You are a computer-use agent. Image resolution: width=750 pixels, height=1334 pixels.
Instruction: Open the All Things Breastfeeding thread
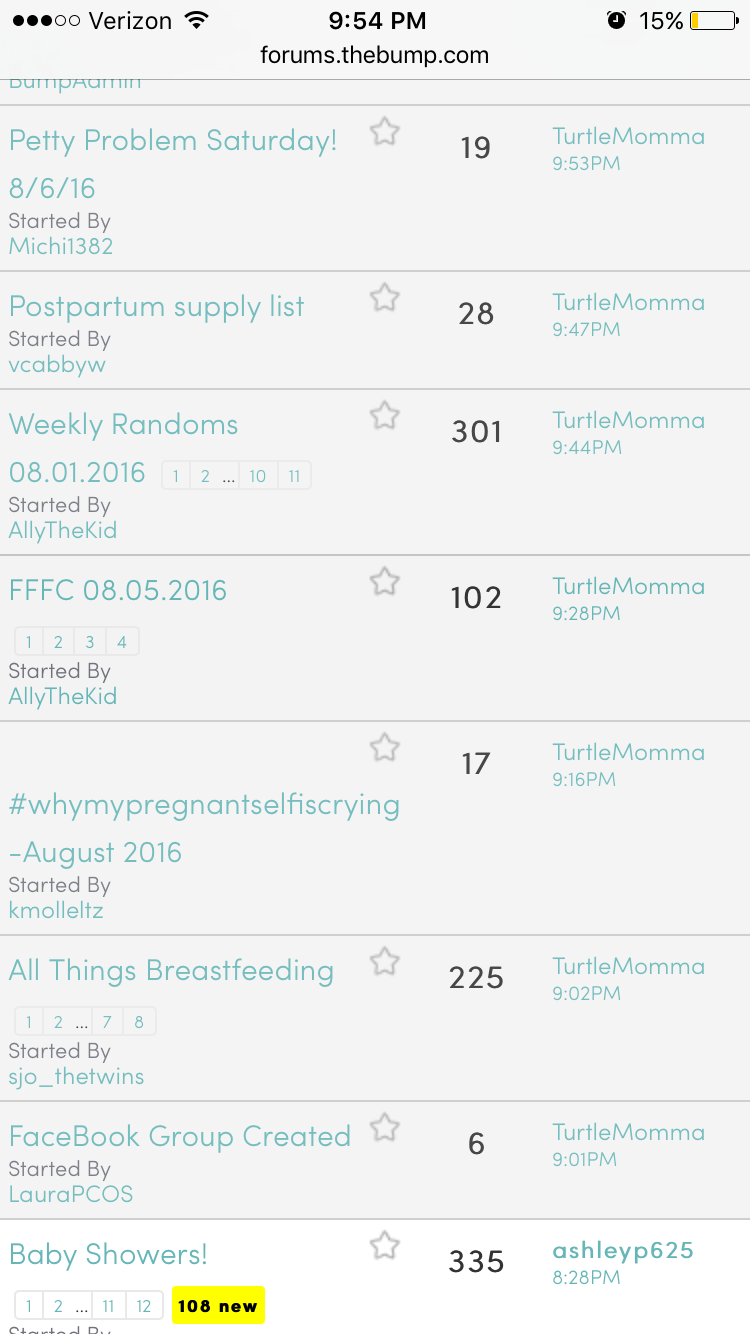(171, 971)
